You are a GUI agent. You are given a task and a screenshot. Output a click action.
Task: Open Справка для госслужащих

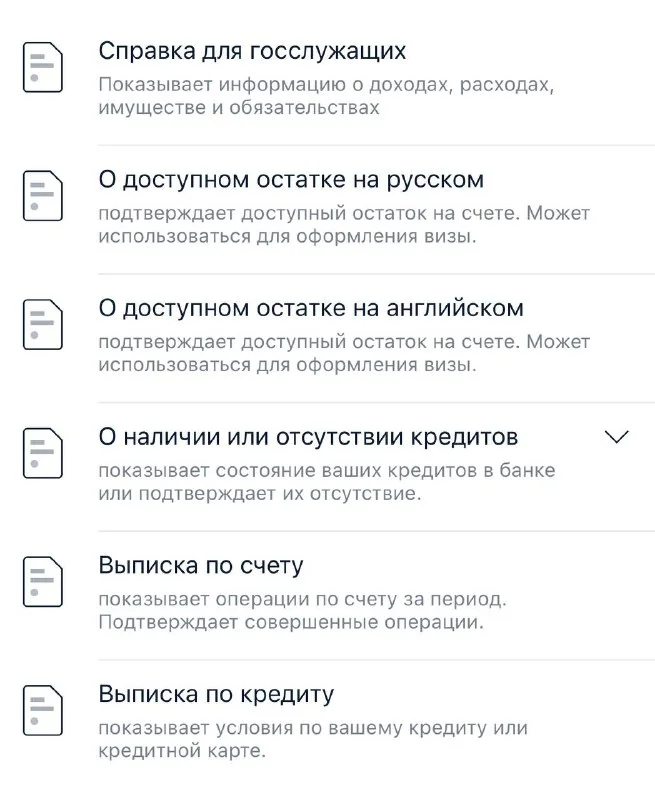pos(252,51)
